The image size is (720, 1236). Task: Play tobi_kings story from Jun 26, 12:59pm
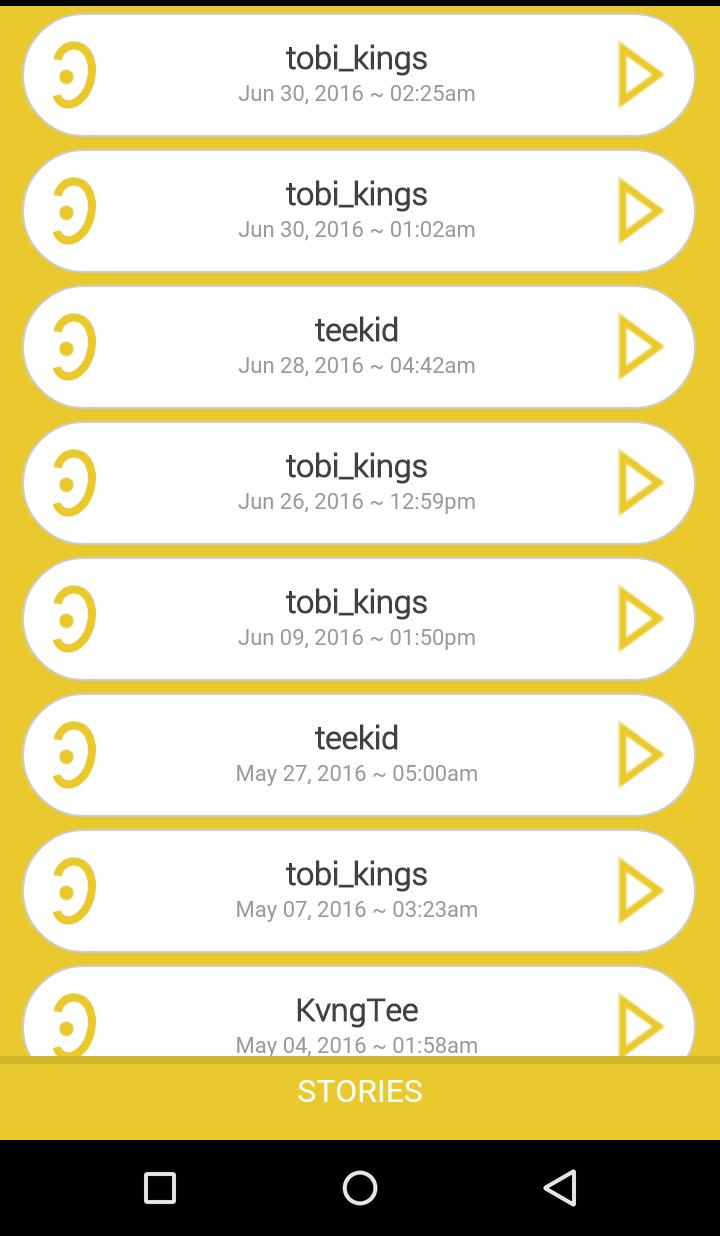[640, 483]
